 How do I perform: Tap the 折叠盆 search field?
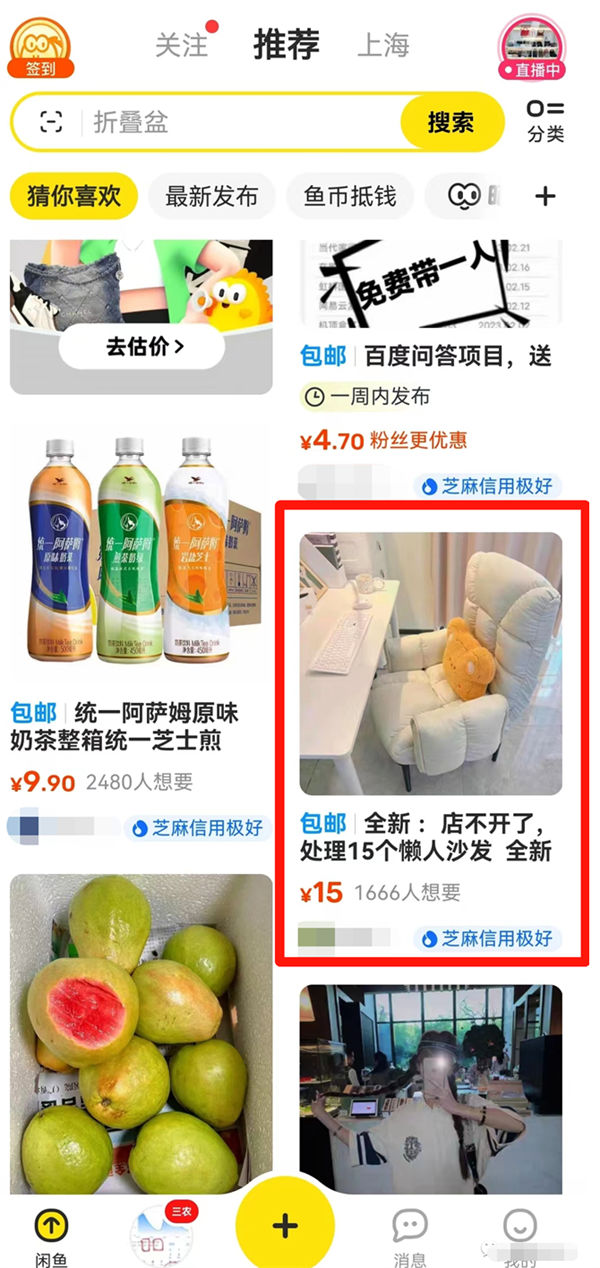[x=240, y=122]
